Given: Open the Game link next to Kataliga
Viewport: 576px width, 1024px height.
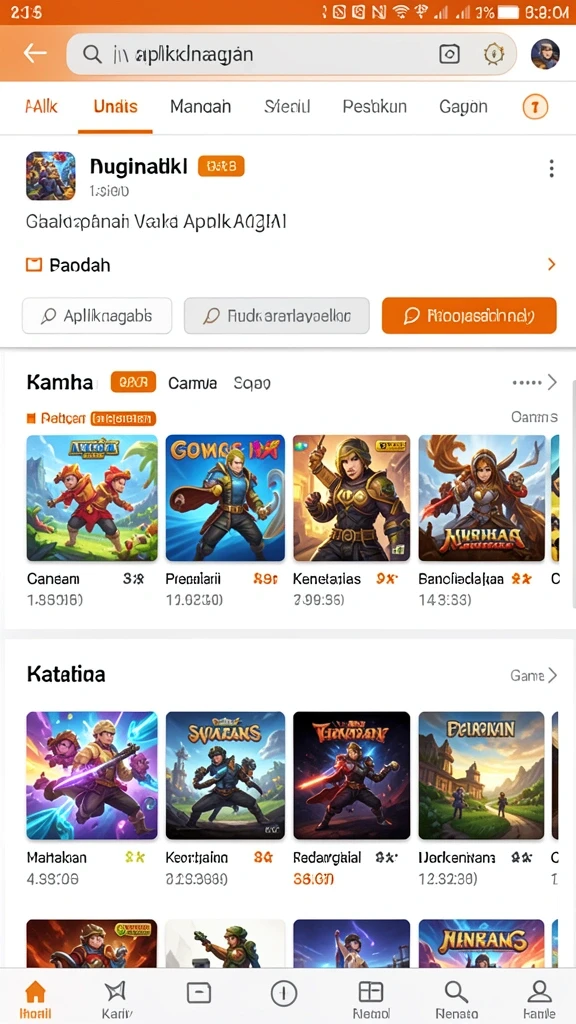Looking at the screenshot, I should (x=534, y=675).
